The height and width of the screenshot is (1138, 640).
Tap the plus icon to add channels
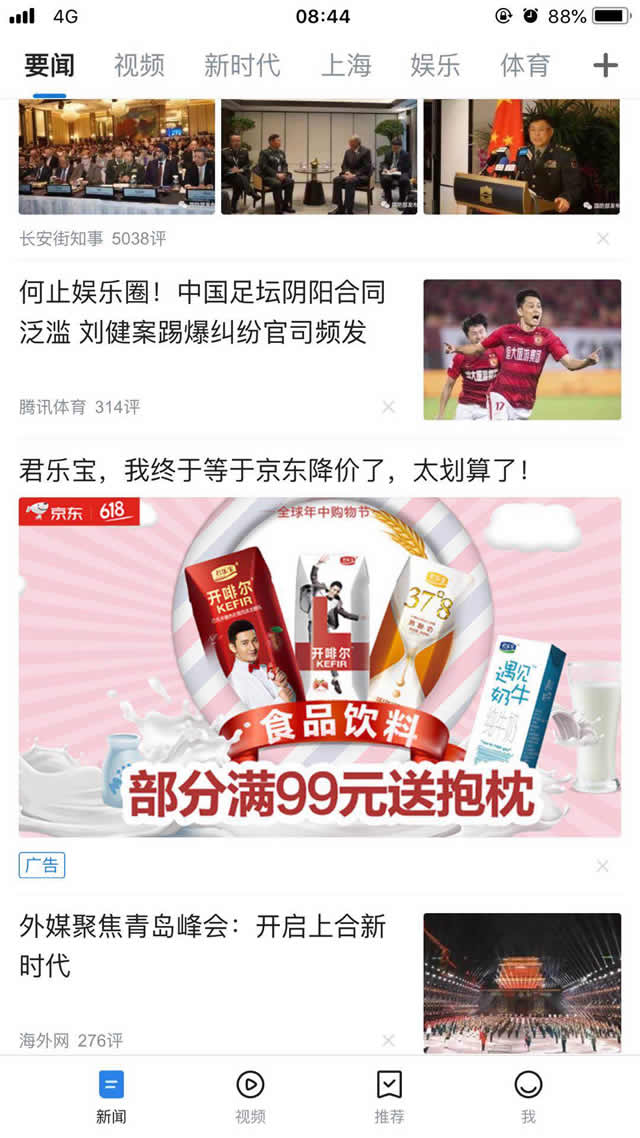point(605,66)
